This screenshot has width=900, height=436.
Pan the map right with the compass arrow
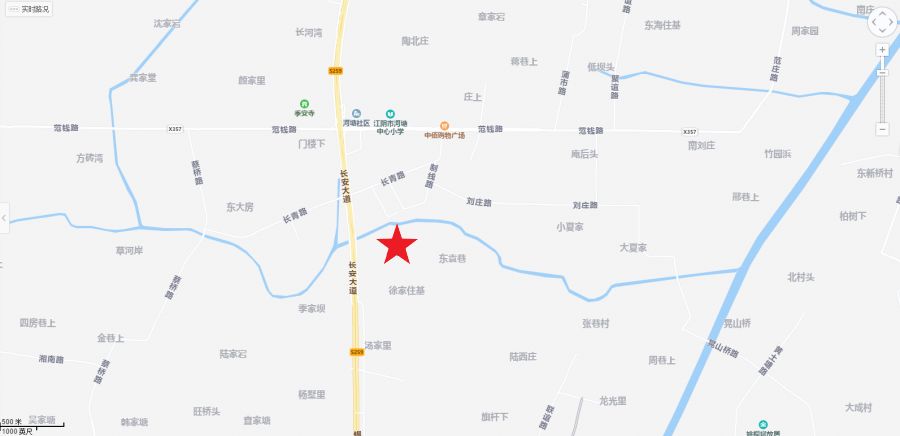[x=892, y=22]
